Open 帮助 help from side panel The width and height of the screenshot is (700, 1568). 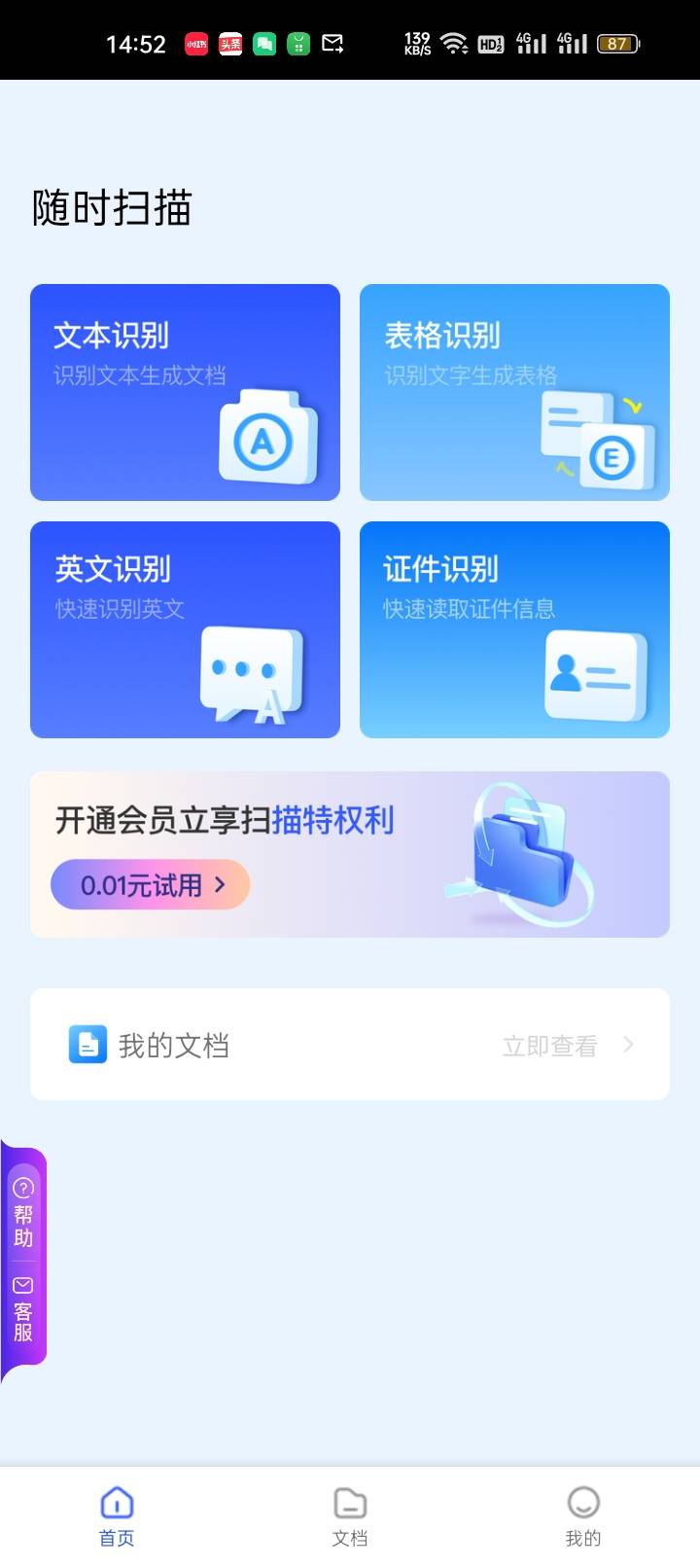tap(23, 1212)
